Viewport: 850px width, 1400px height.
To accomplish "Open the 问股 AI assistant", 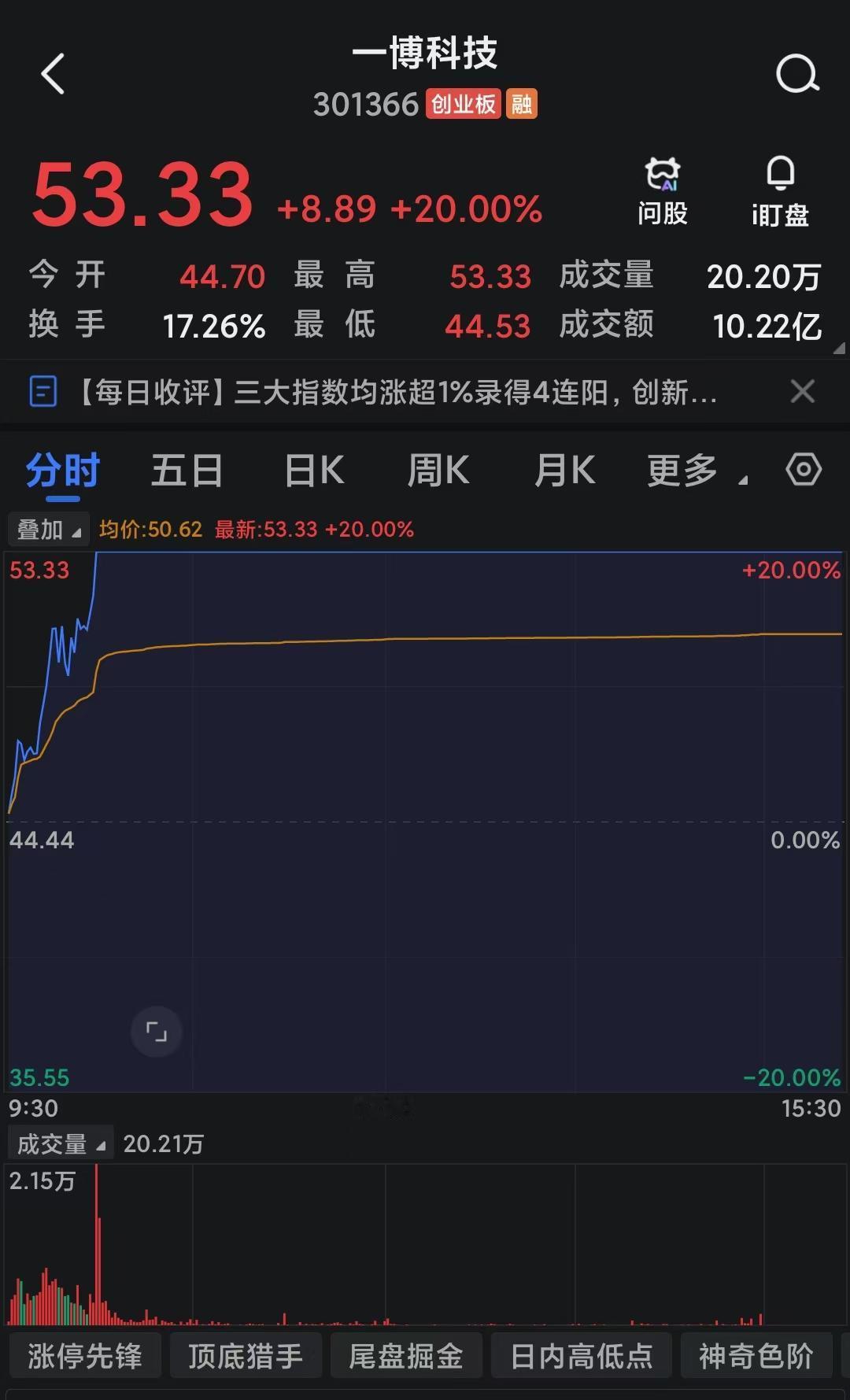I will [662, 191].
